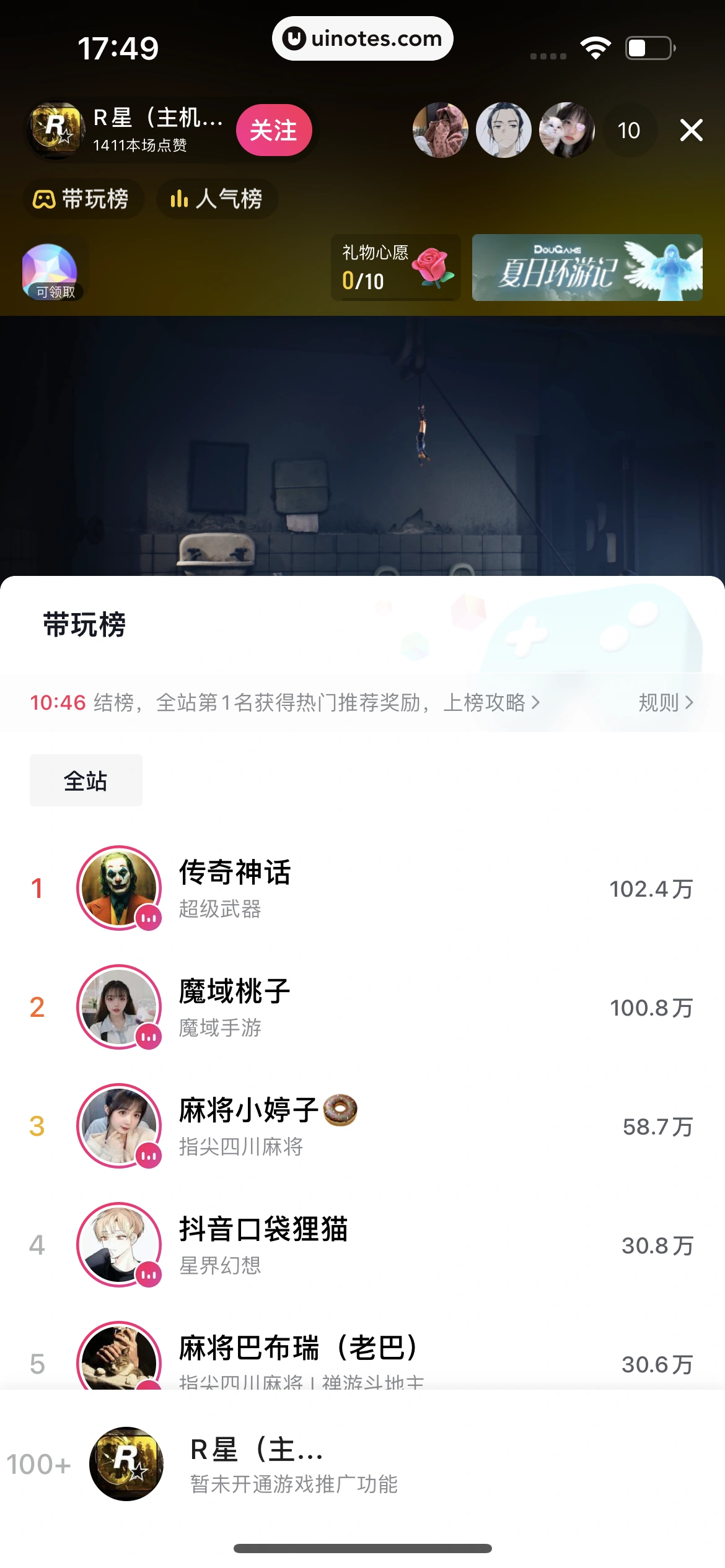Toggle follow via the 关注 button

tap(274, 130)
